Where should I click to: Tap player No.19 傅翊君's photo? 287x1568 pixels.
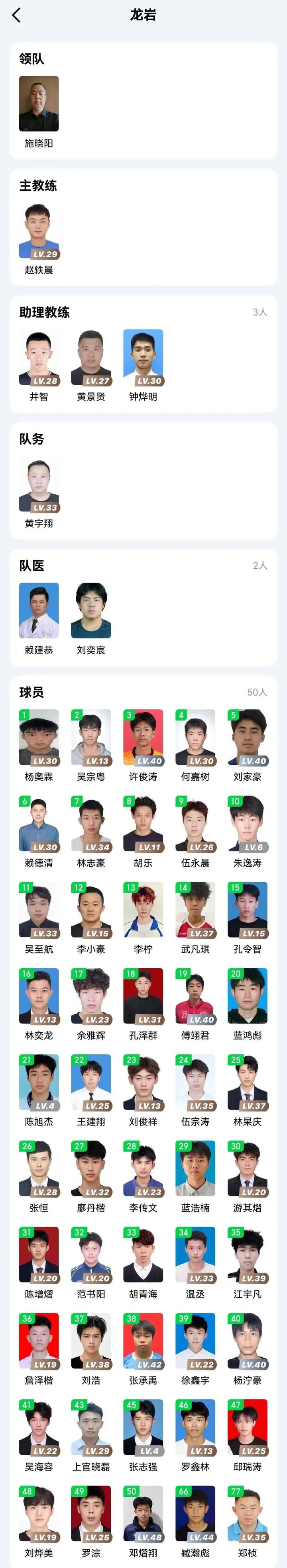click(195, 996)
